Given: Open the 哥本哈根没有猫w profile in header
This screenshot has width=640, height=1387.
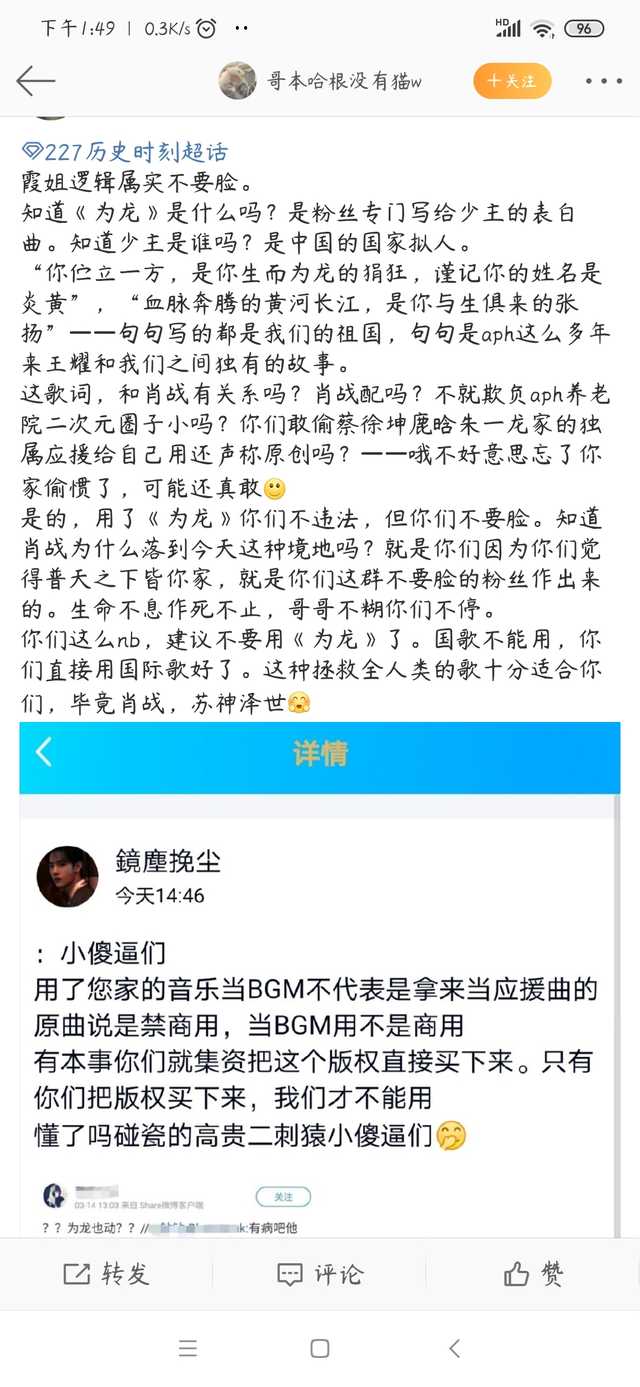Looking at the screenshot, I should click(320, 80).
